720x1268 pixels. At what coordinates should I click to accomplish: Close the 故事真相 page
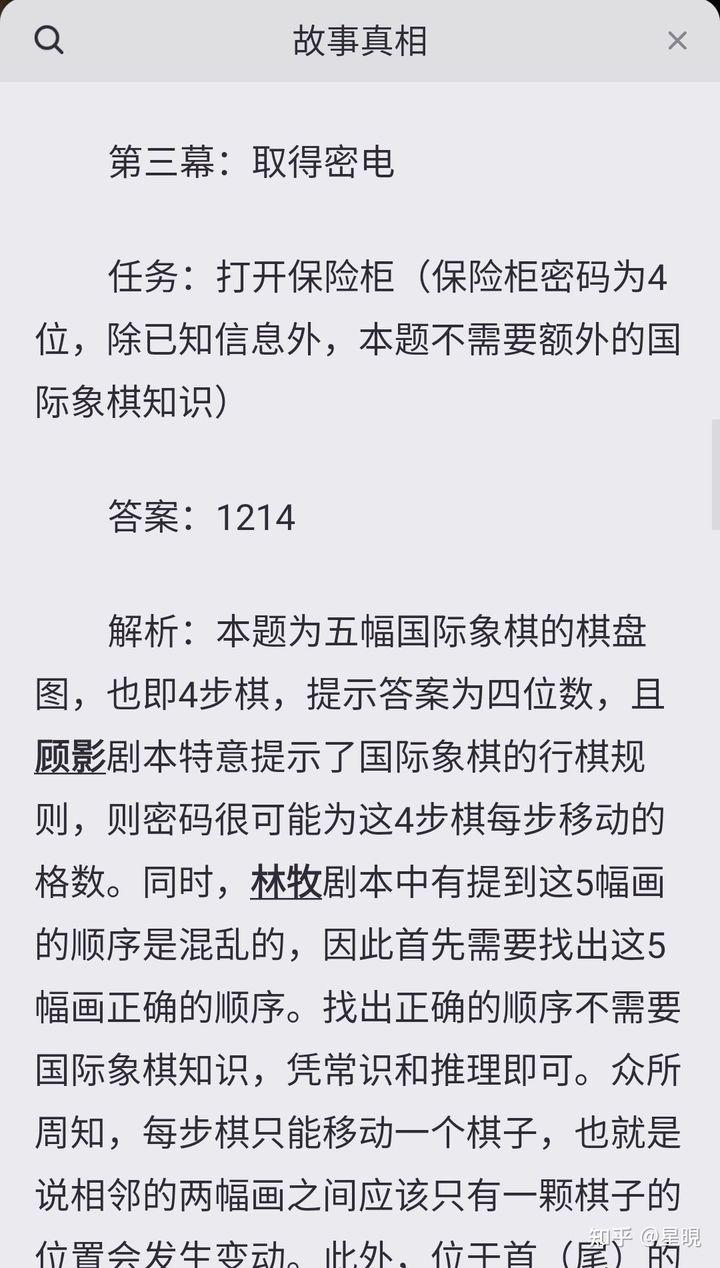pos(677,41)
